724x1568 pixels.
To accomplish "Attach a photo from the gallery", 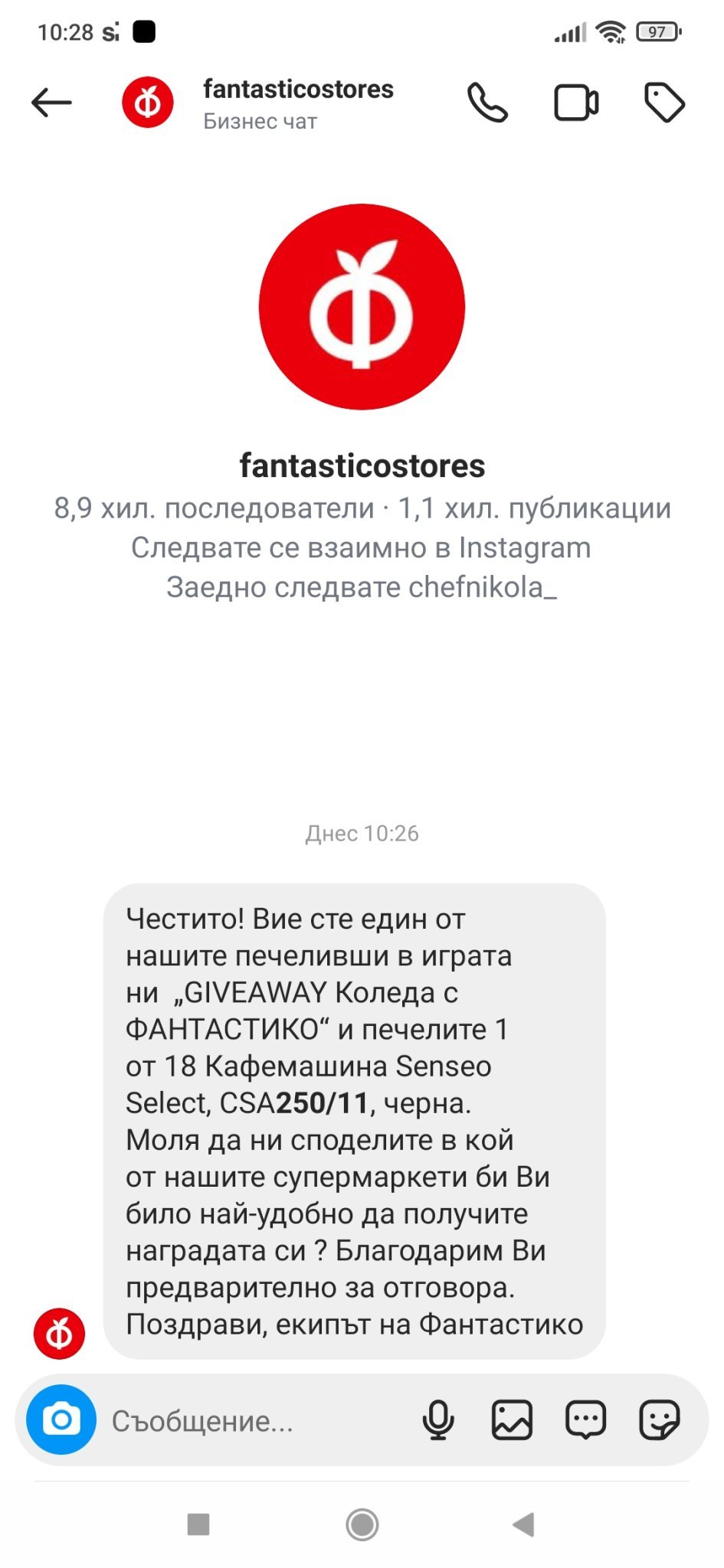I will click(x=512, y=1420).
